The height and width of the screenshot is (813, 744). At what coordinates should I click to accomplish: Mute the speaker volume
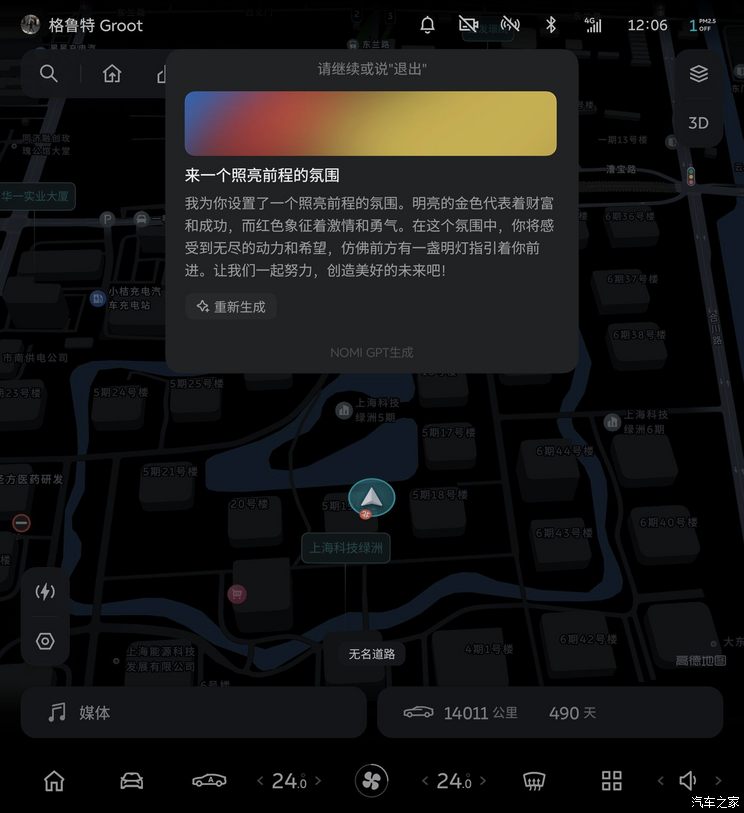[689, 781]
